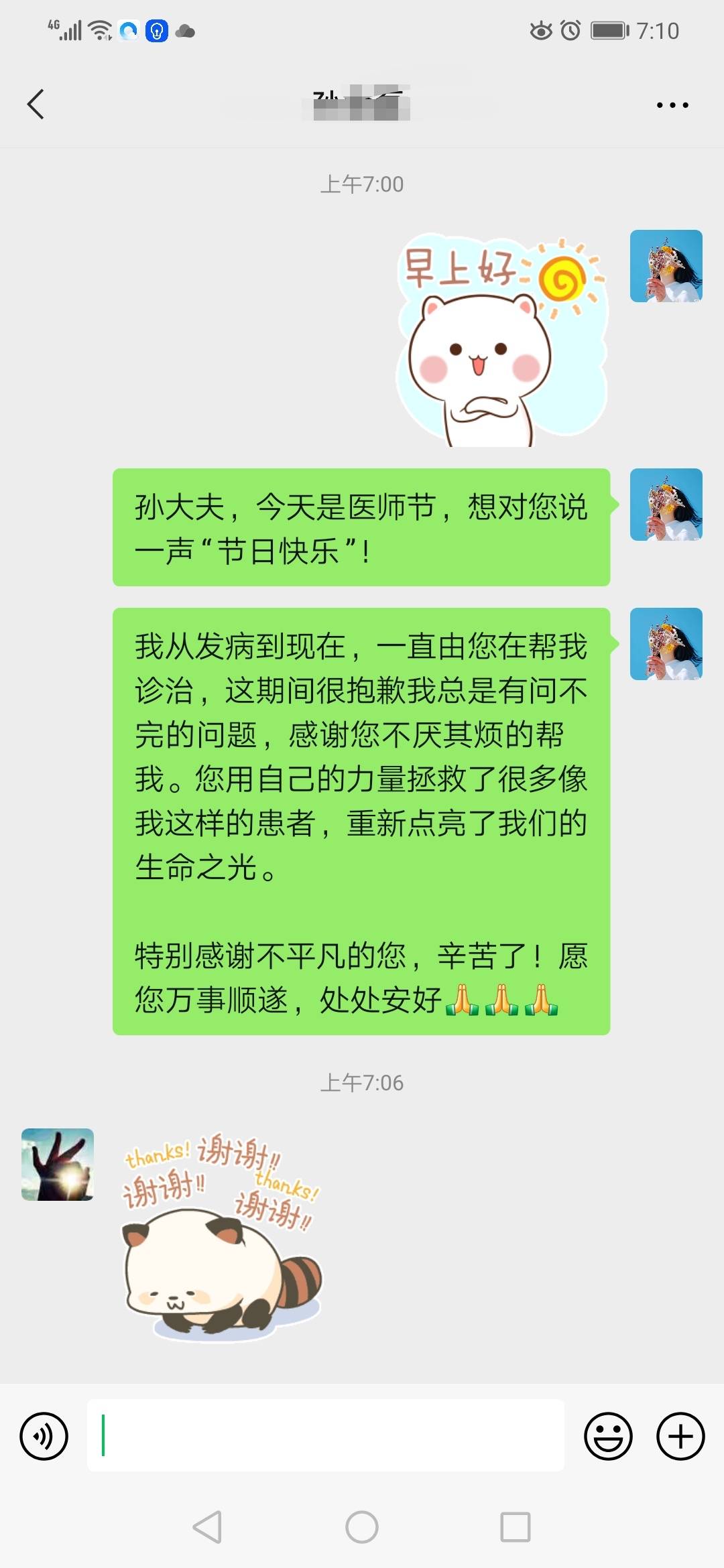This screenshot has height=1568, width=724.
Task: Tap the alarm clock status bar icon
Action: tap(571, 29)
